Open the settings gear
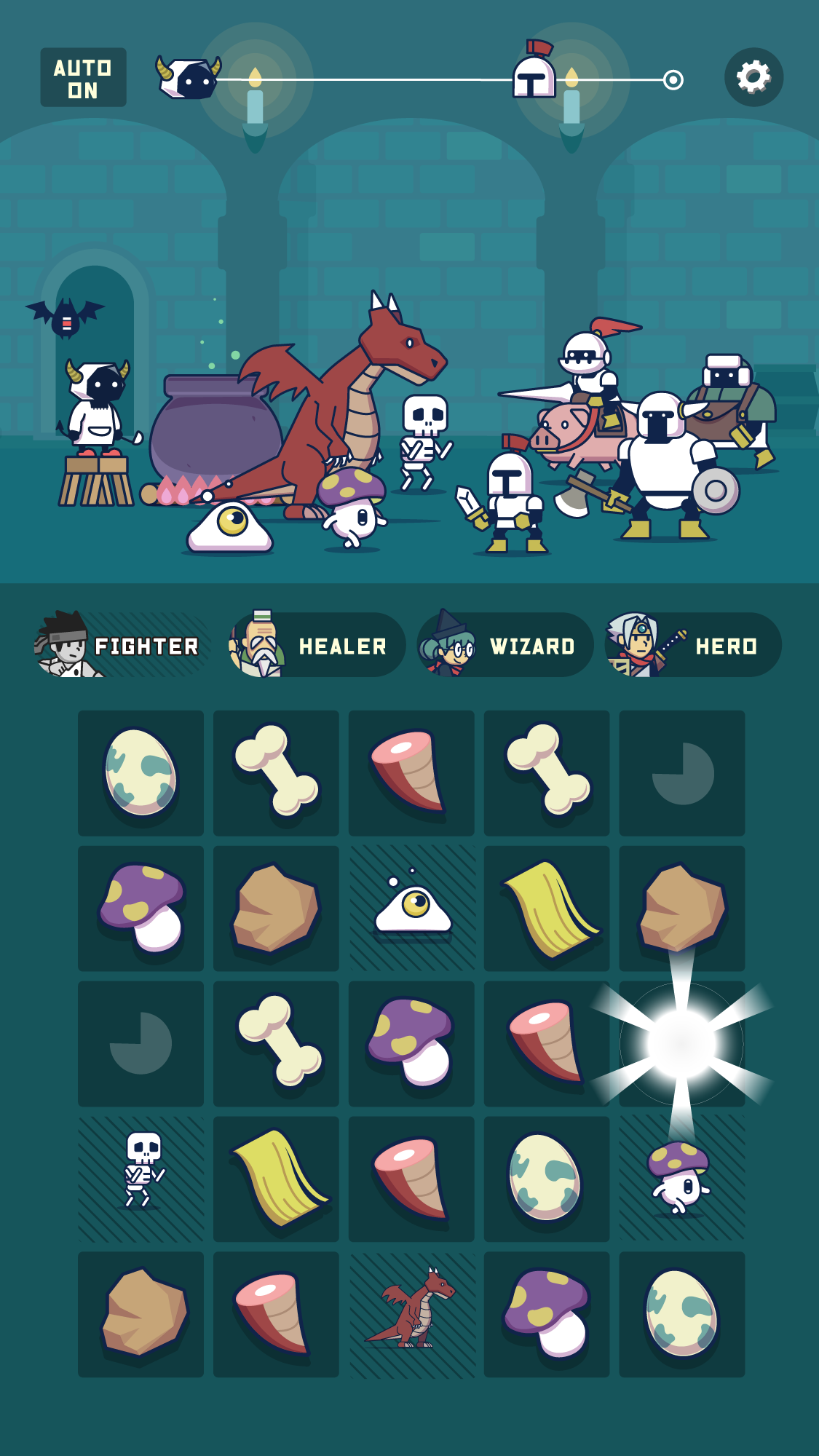Image resolution: width=819 pixels, height=1456 pixels. pyautogui.click(x=753, y=77)
